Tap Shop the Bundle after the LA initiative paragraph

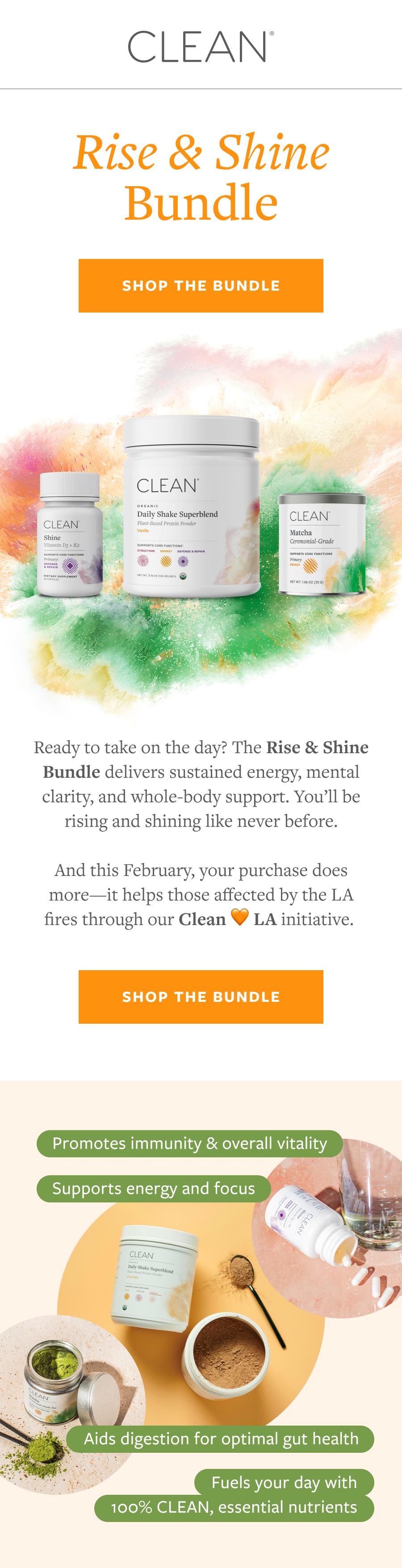pos(201,997)
